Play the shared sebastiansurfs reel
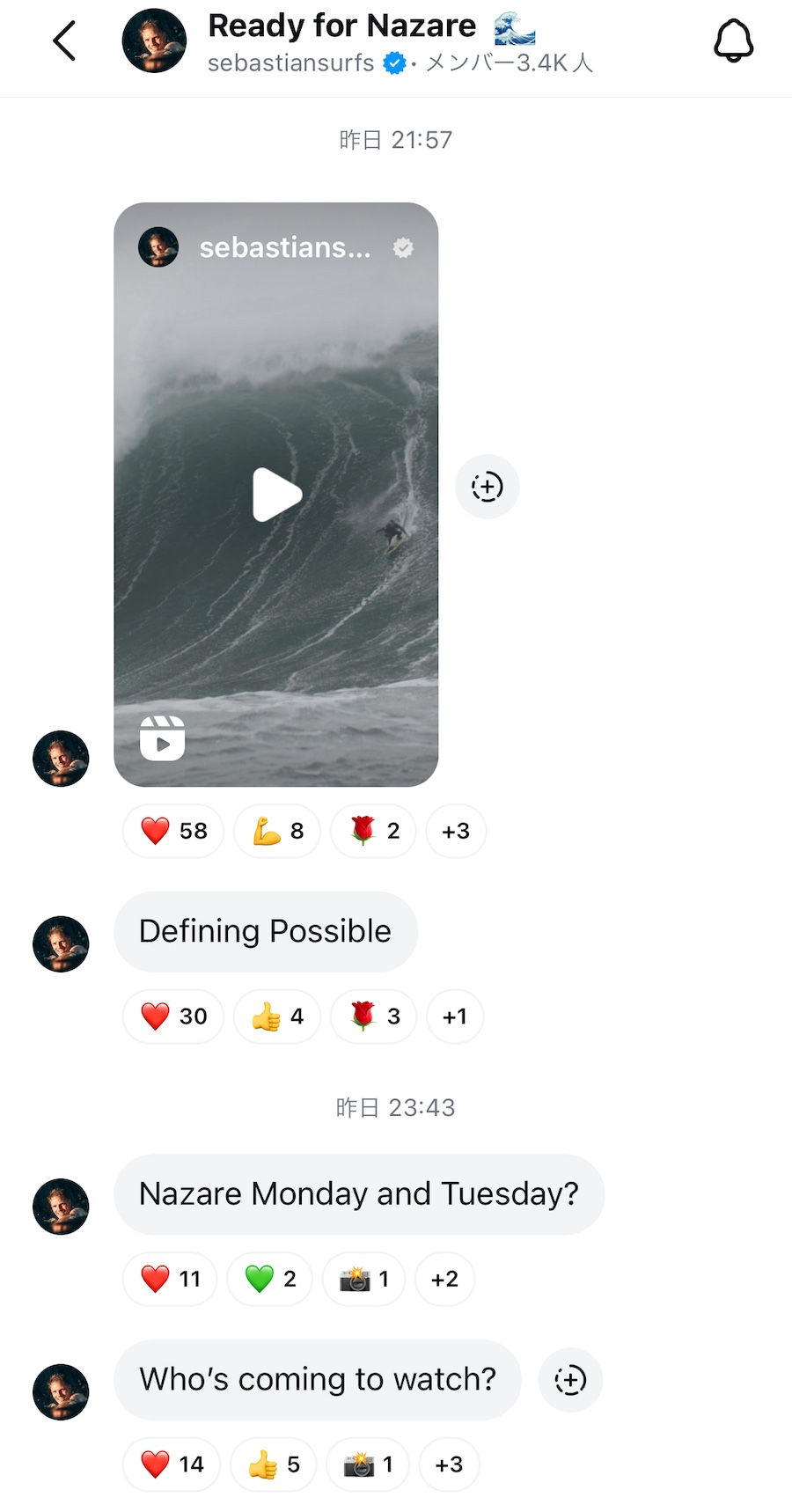The width and height of the screenshot is (792, 1512). (x=276, y=495)
